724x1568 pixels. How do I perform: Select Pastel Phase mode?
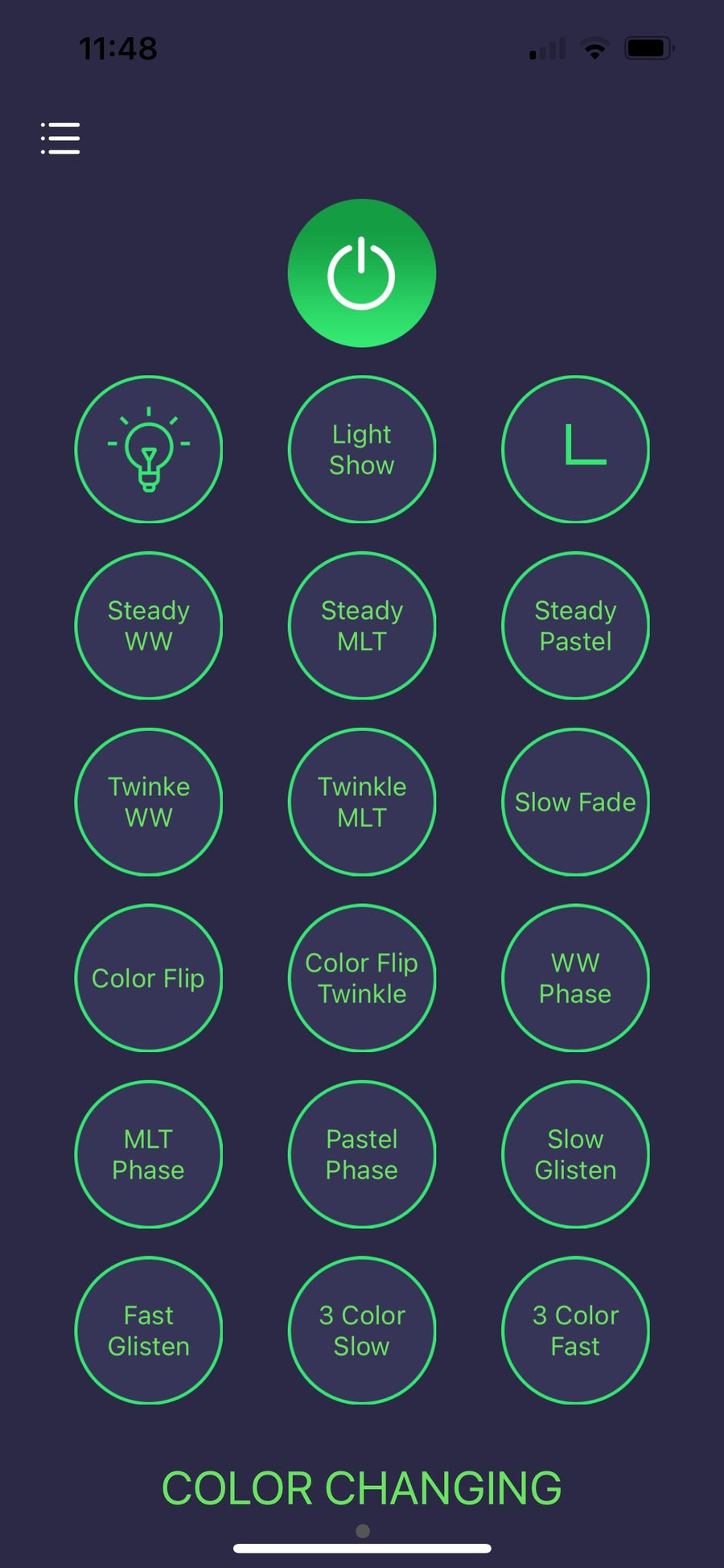pos(361,1154)
